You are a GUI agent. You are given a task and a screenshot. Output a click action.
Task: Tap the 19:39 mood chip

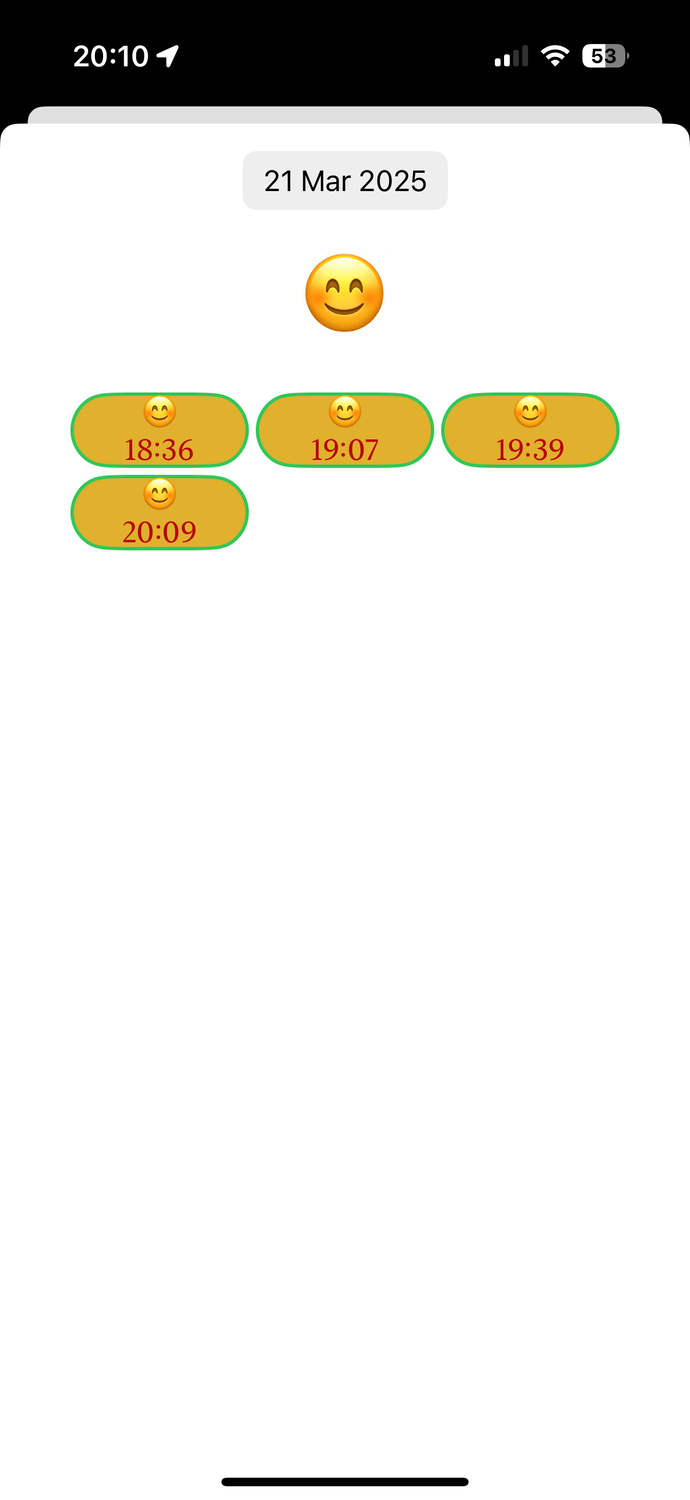click(530, 430)
